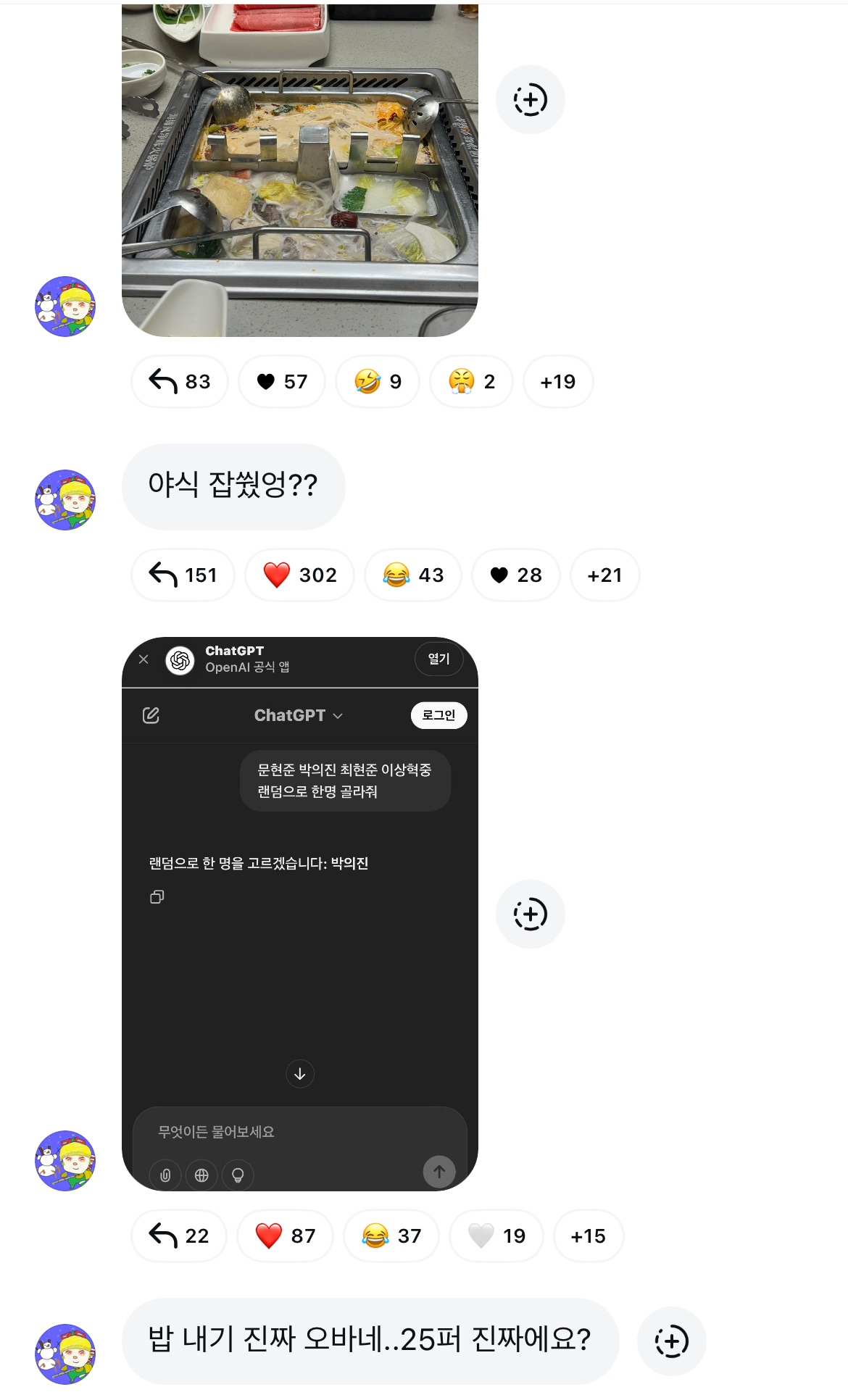Click the paperclip attachment icon

point(165,1175)
